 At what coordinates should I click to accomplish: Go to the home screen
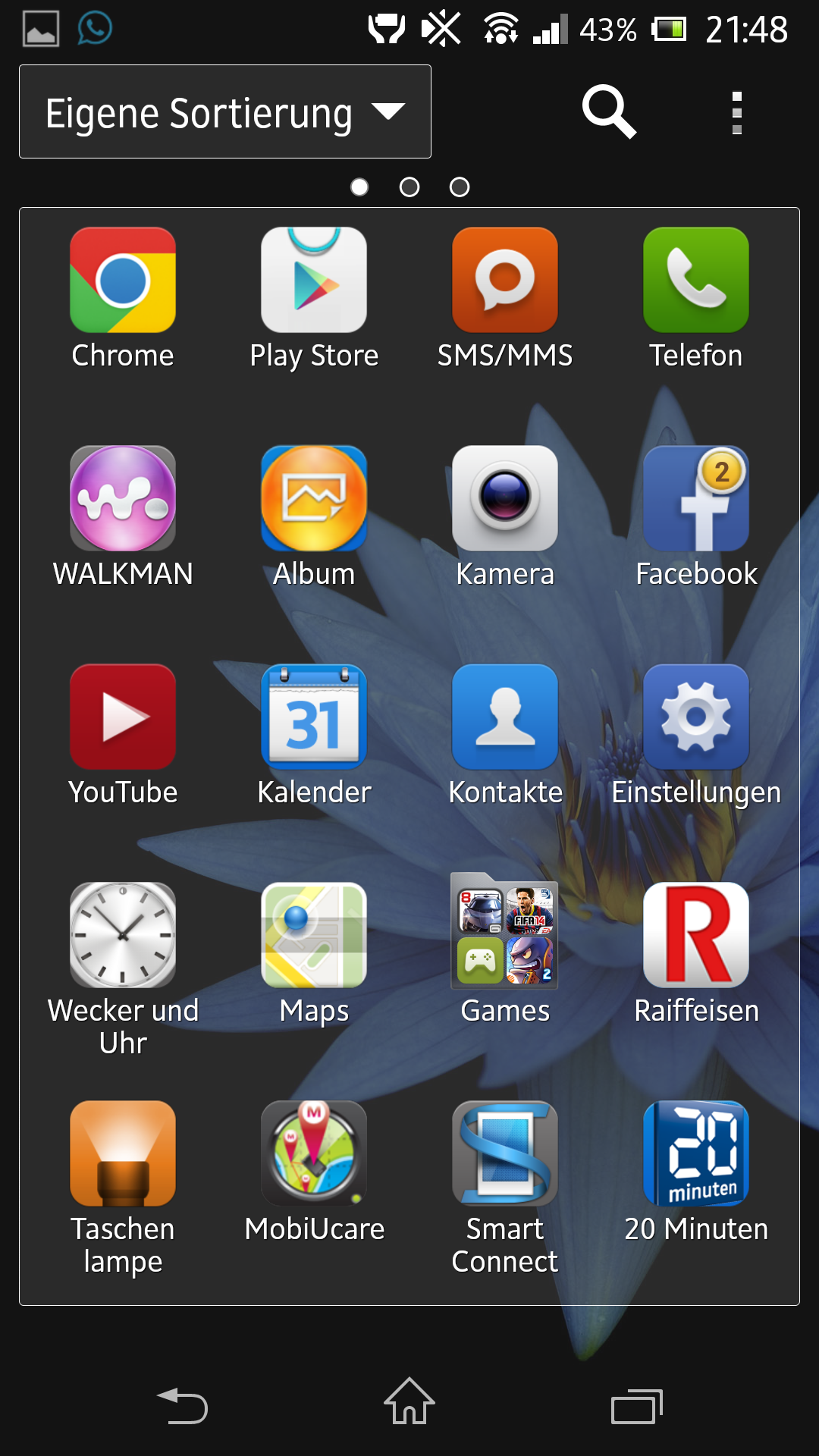[409, 1401]
